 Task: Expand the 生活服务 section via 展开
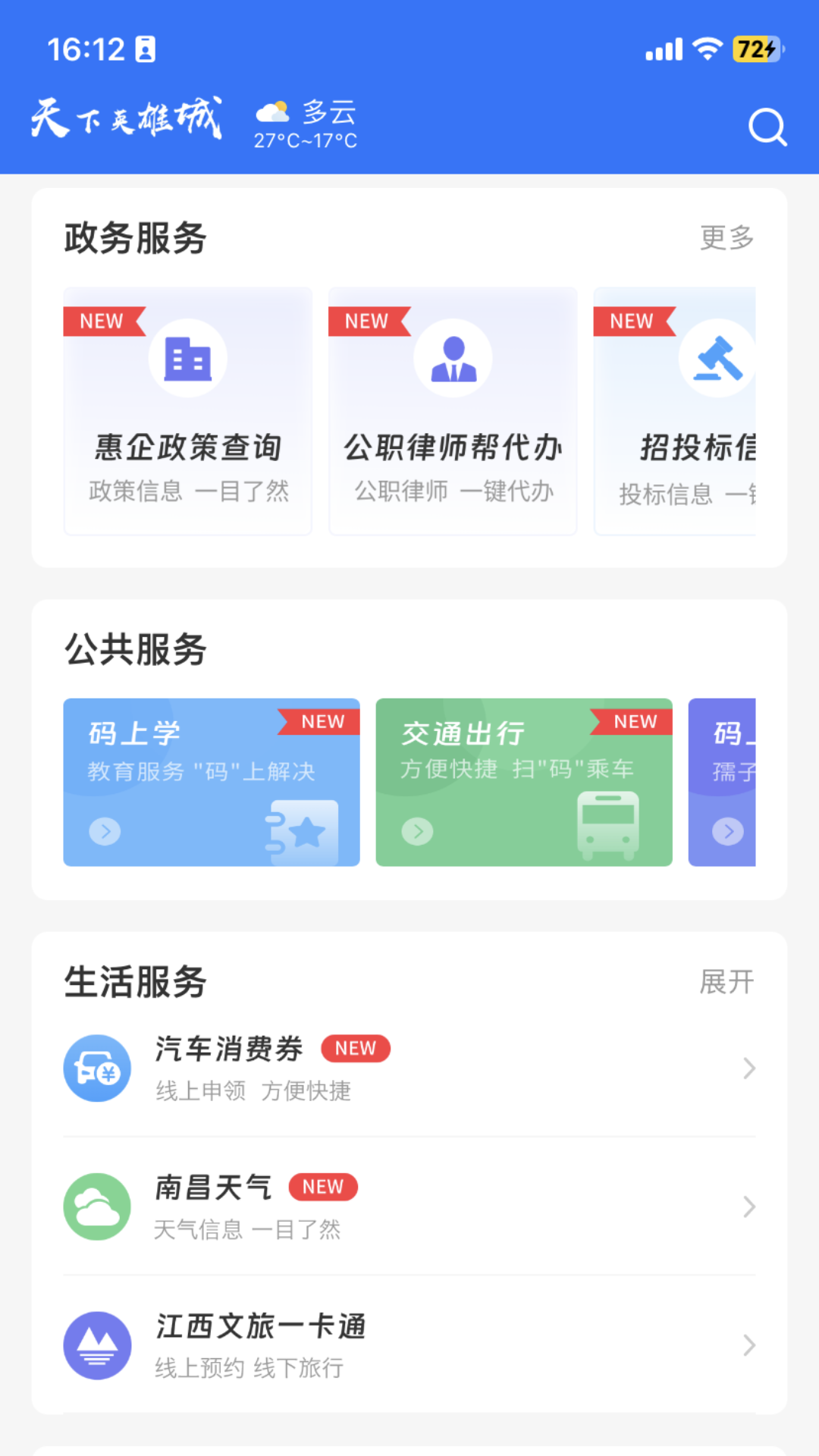click(726, 982)
